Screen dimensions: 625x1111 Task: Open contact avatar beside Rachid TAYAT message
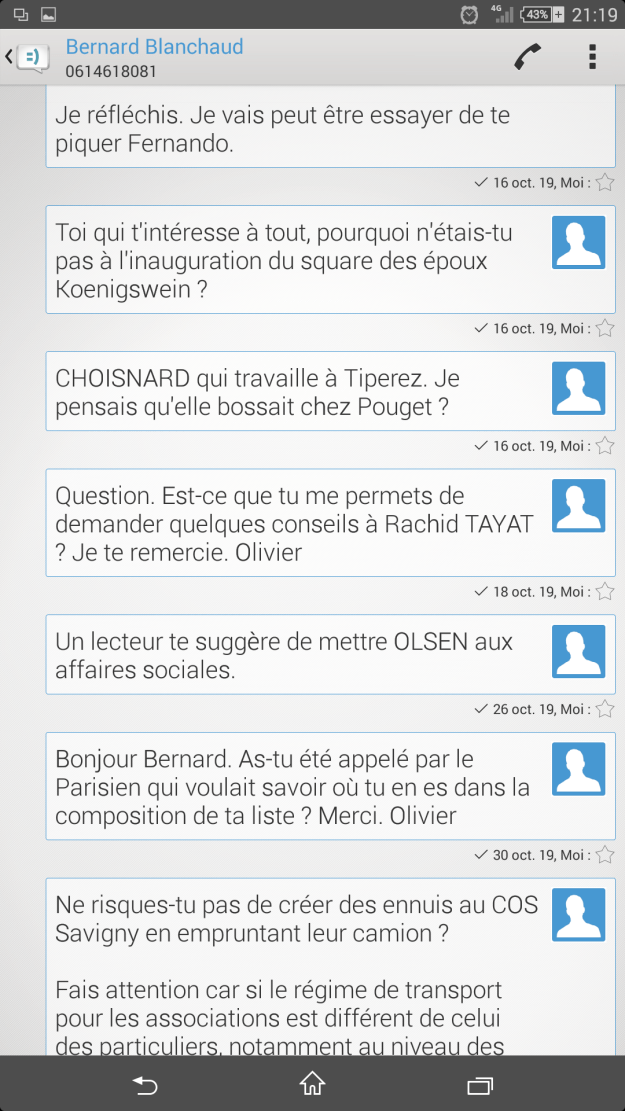click(578, 505)
